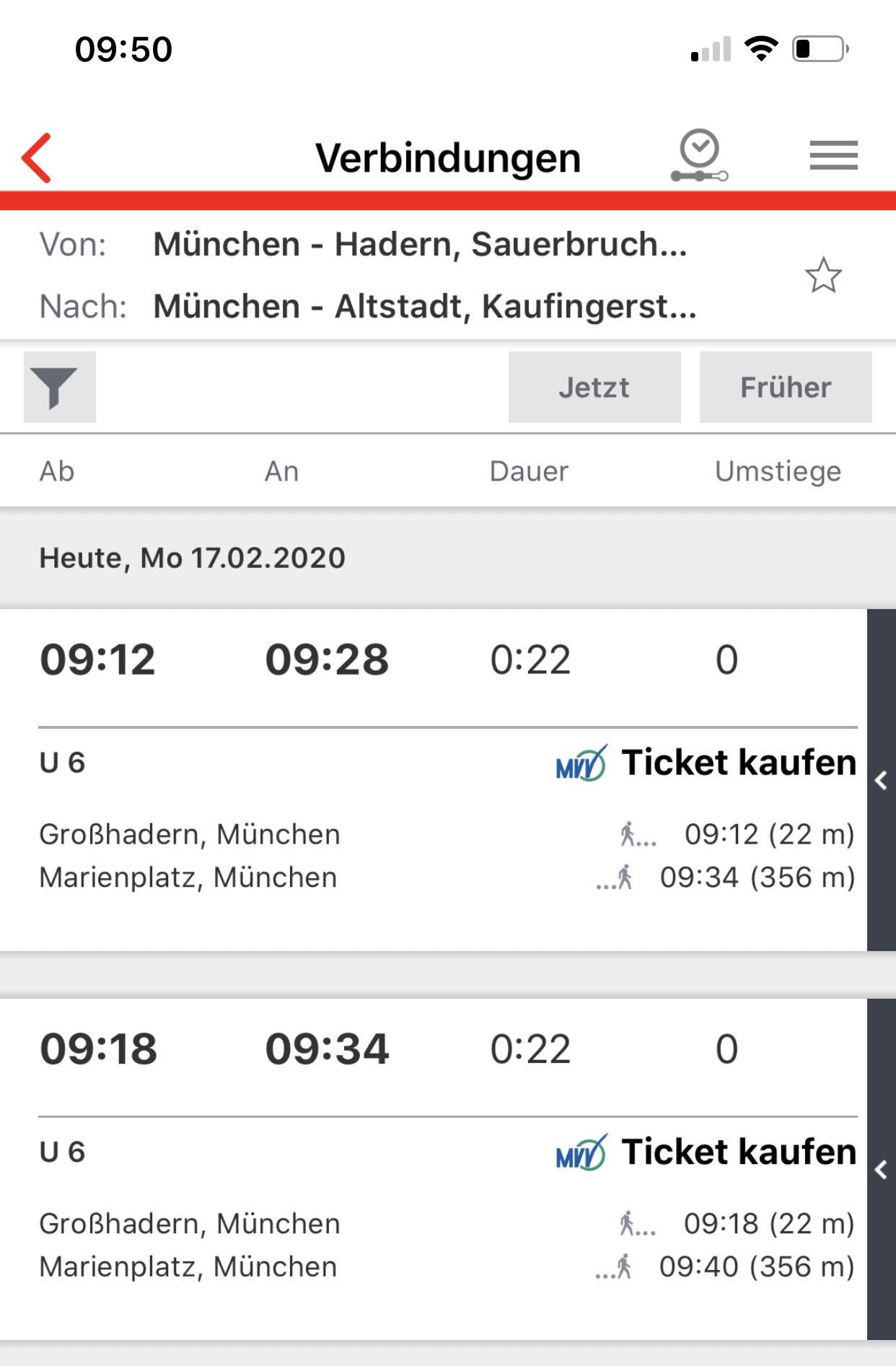Tap the Jetzt button

594,388
